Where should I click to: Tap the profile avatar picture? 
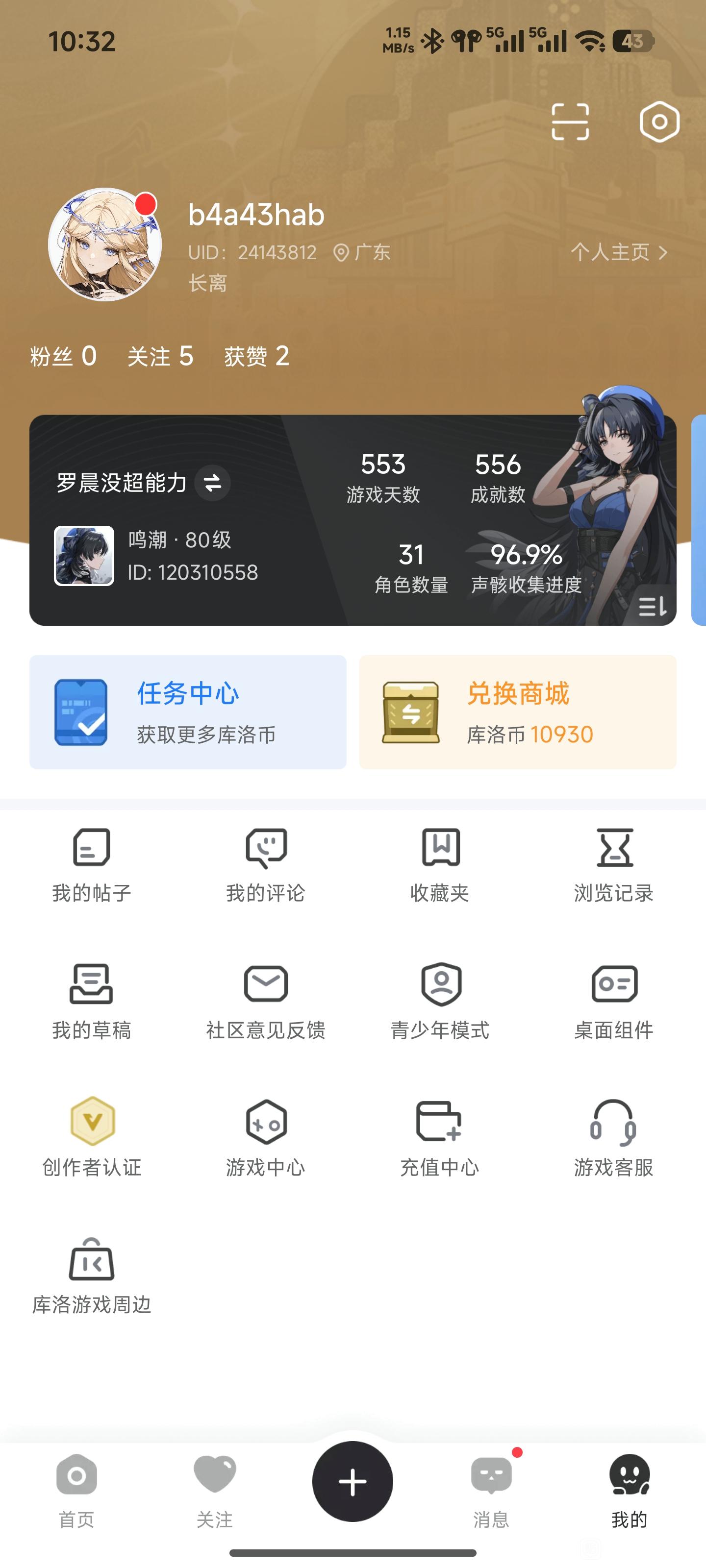105,244
